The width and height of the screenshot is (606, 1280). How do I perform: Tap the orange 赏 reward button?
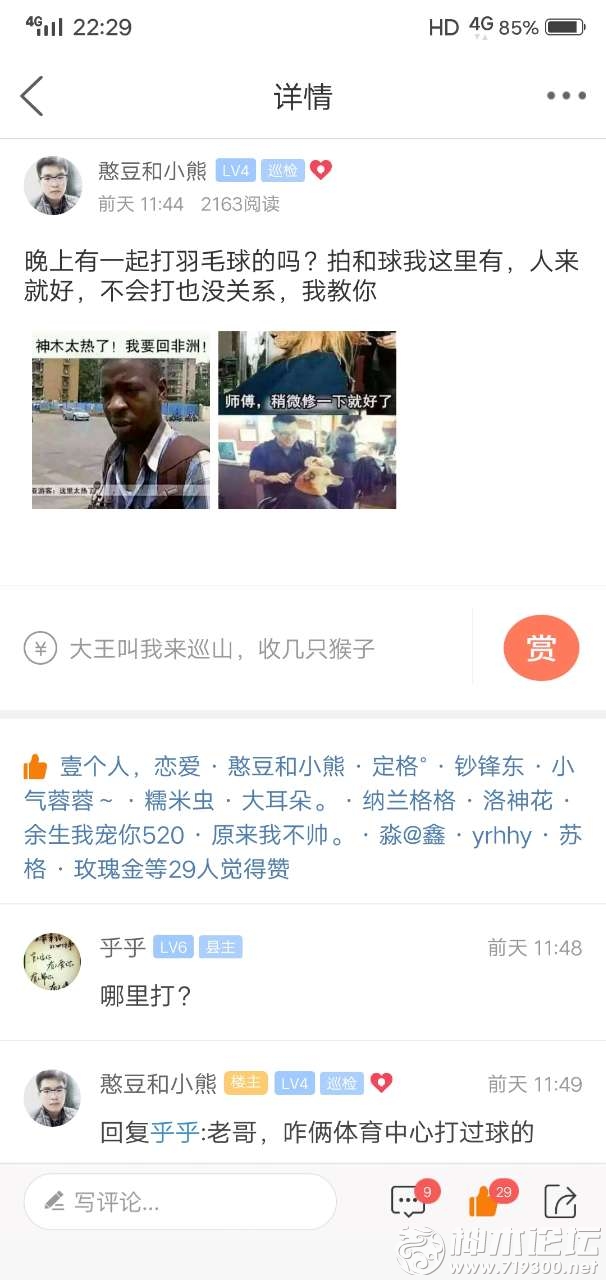pyautogui.click(x=541, y=648)
